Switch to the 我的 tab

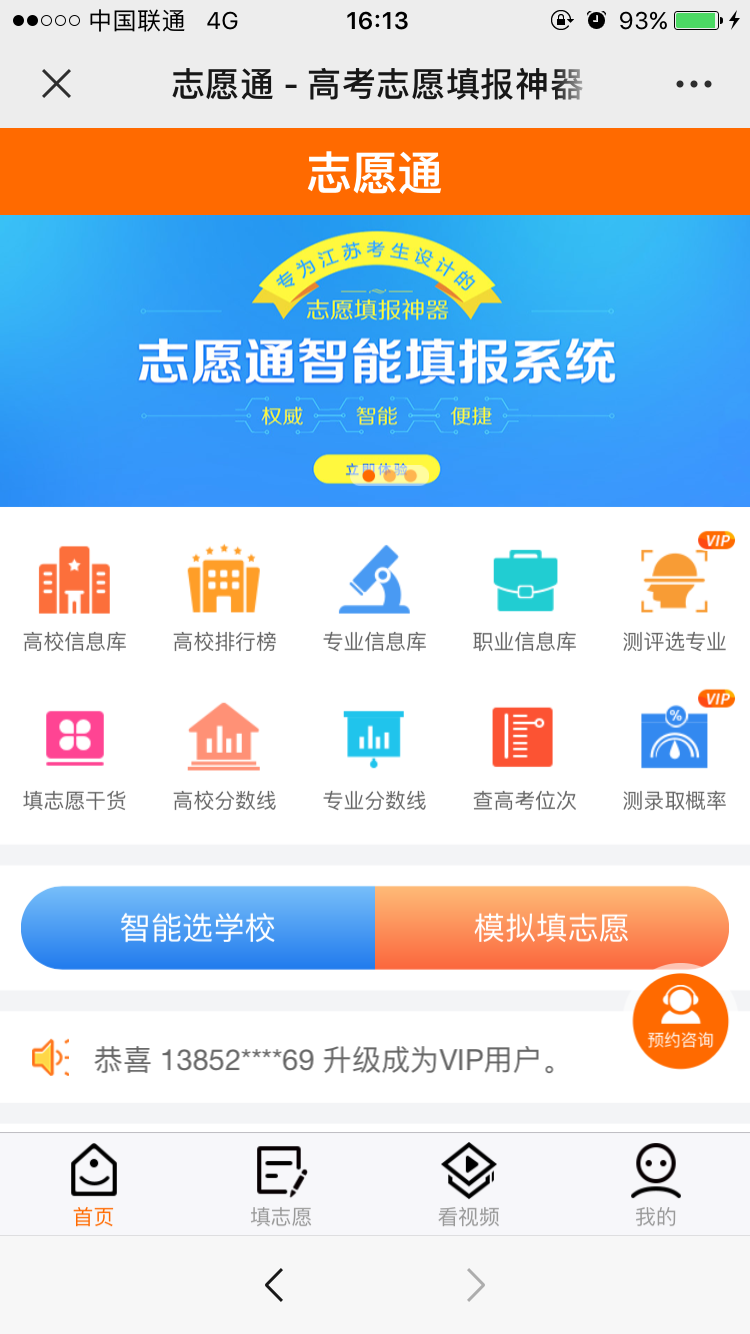(x=656, y=1185)
